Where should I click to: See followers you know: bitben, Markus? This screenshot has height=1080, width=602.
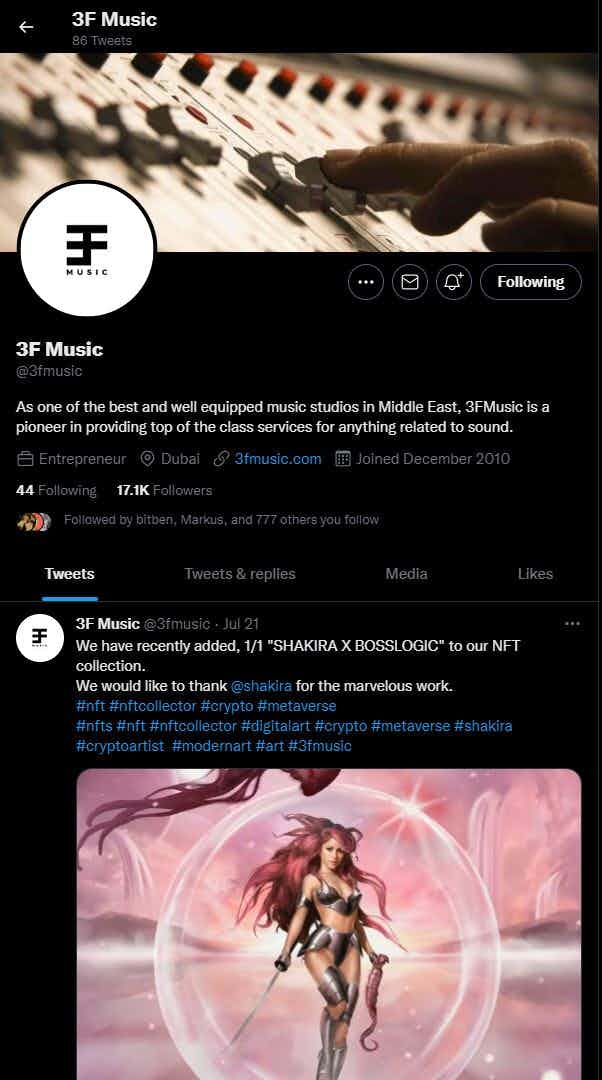click(220, 520)
